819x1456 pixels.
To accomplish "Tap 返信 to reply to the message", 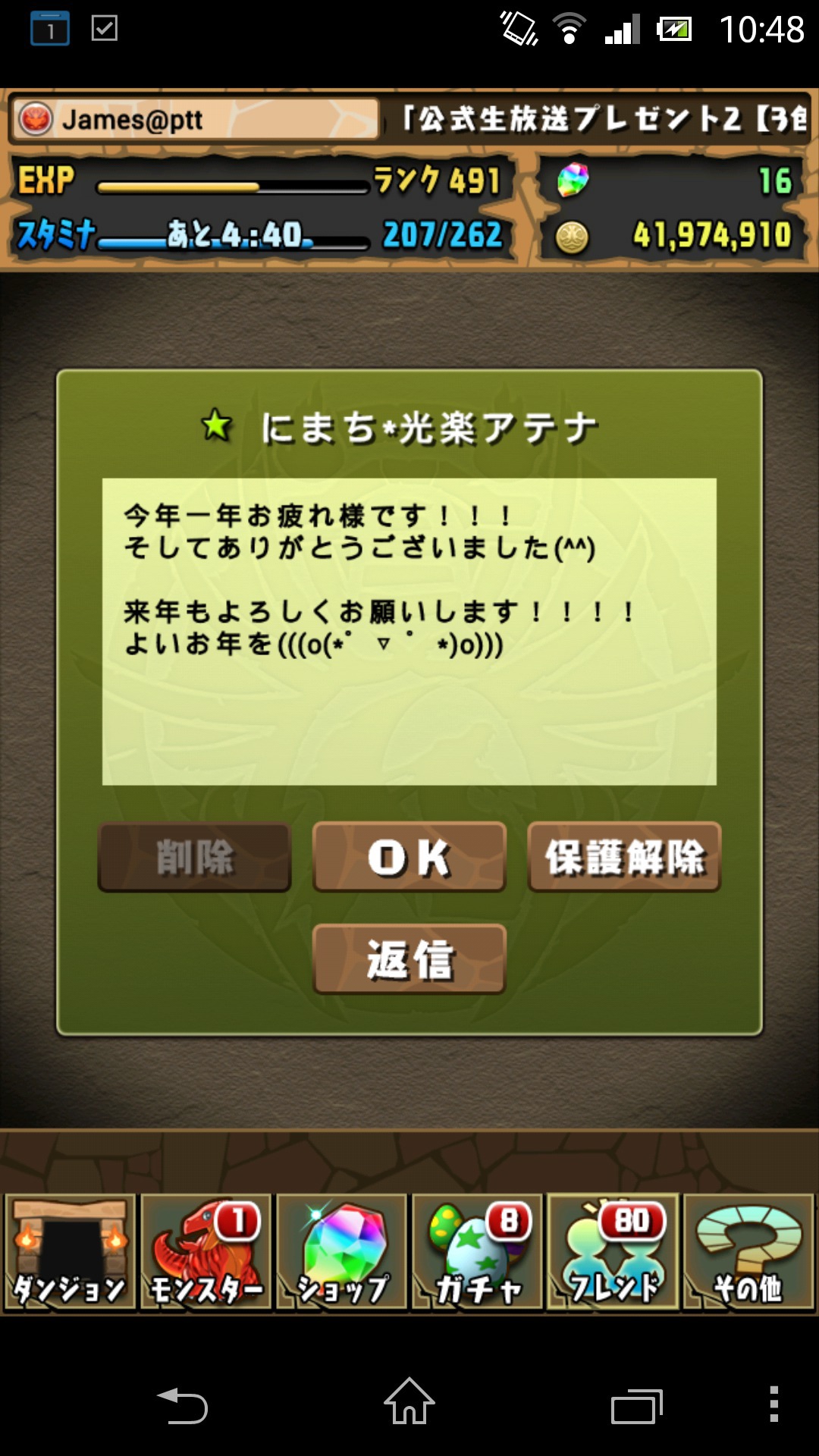I will pyautogui.click(x=409, y=959).
